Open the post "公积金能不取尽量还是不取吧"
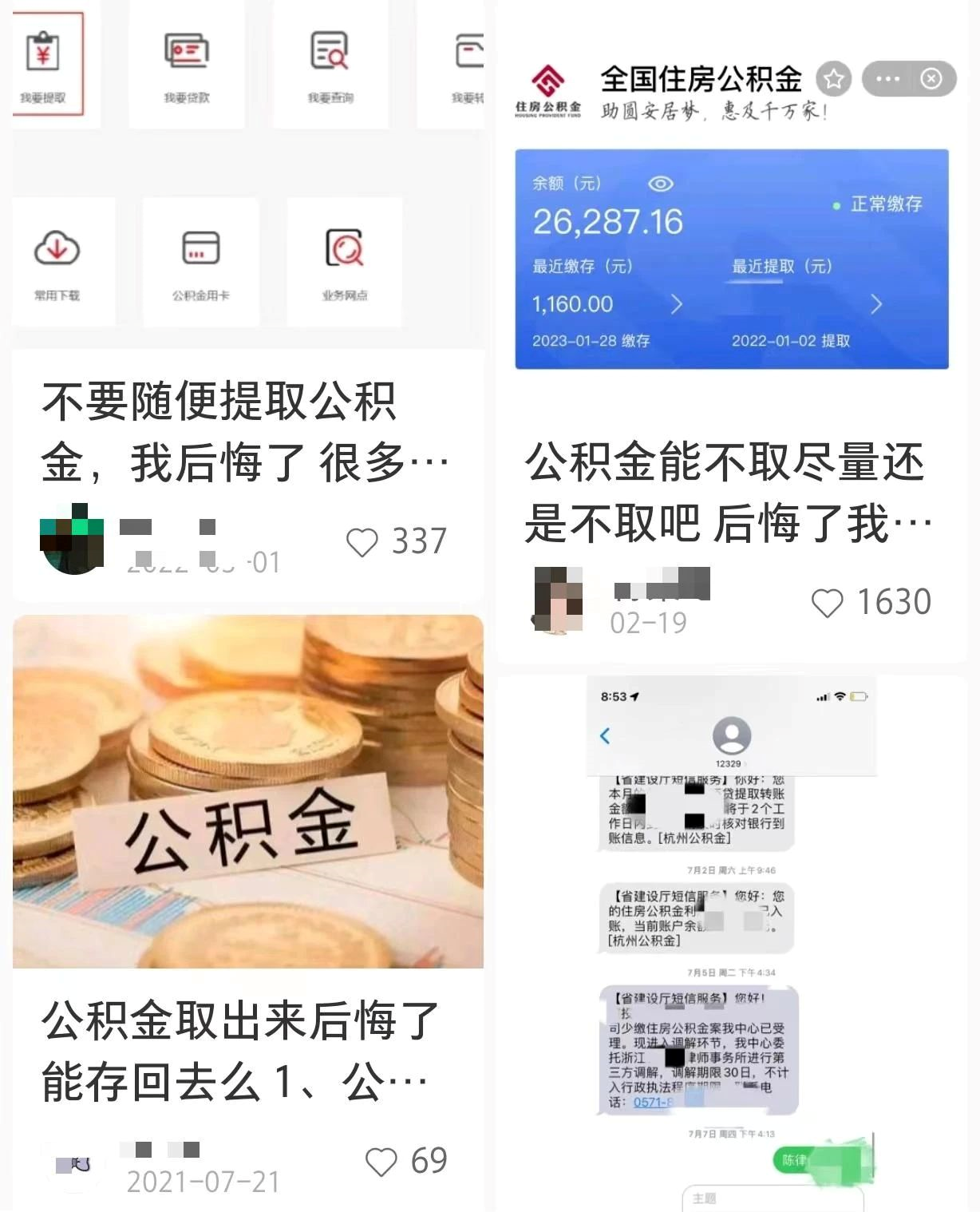 coord(726,492)
